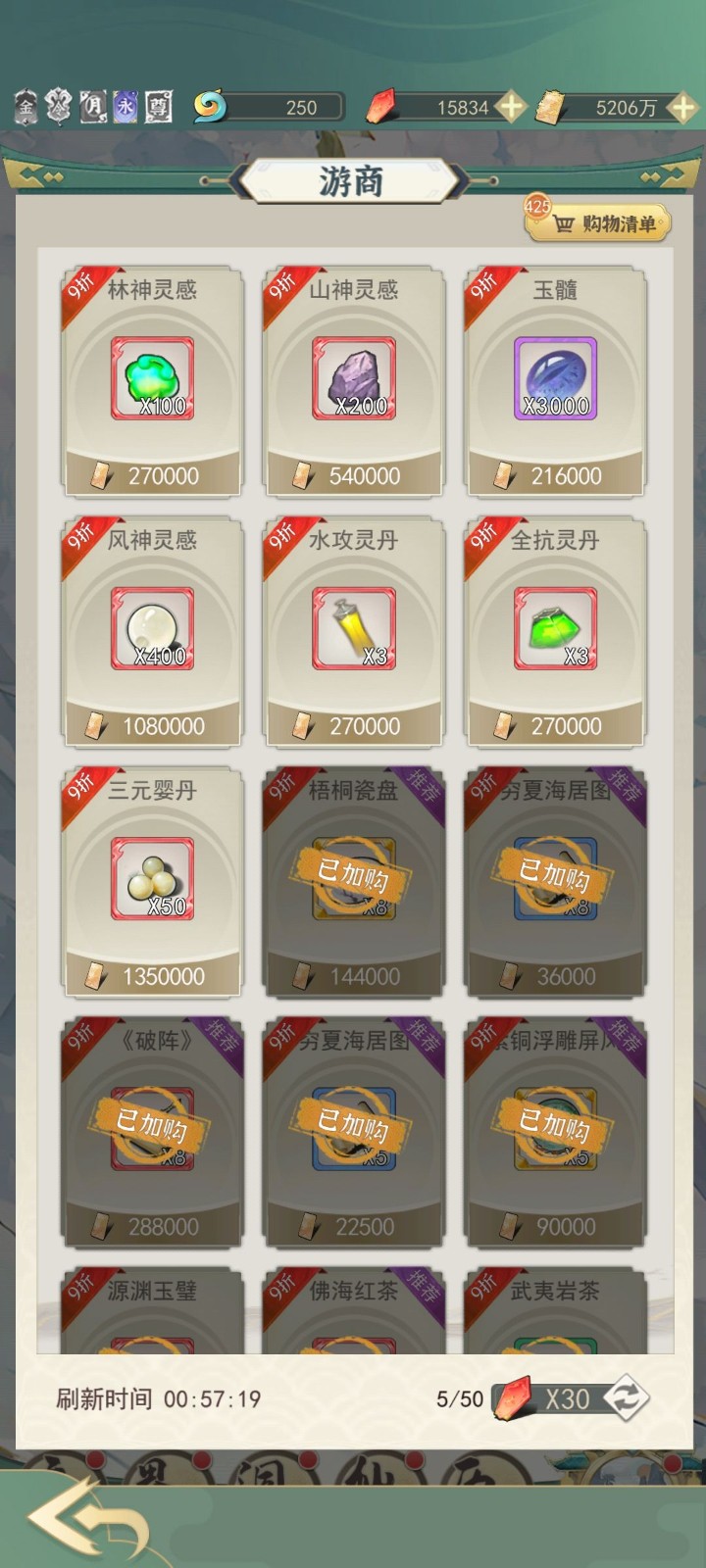
Task: Open the 风神灵感 item card
Action: (152, 632)
